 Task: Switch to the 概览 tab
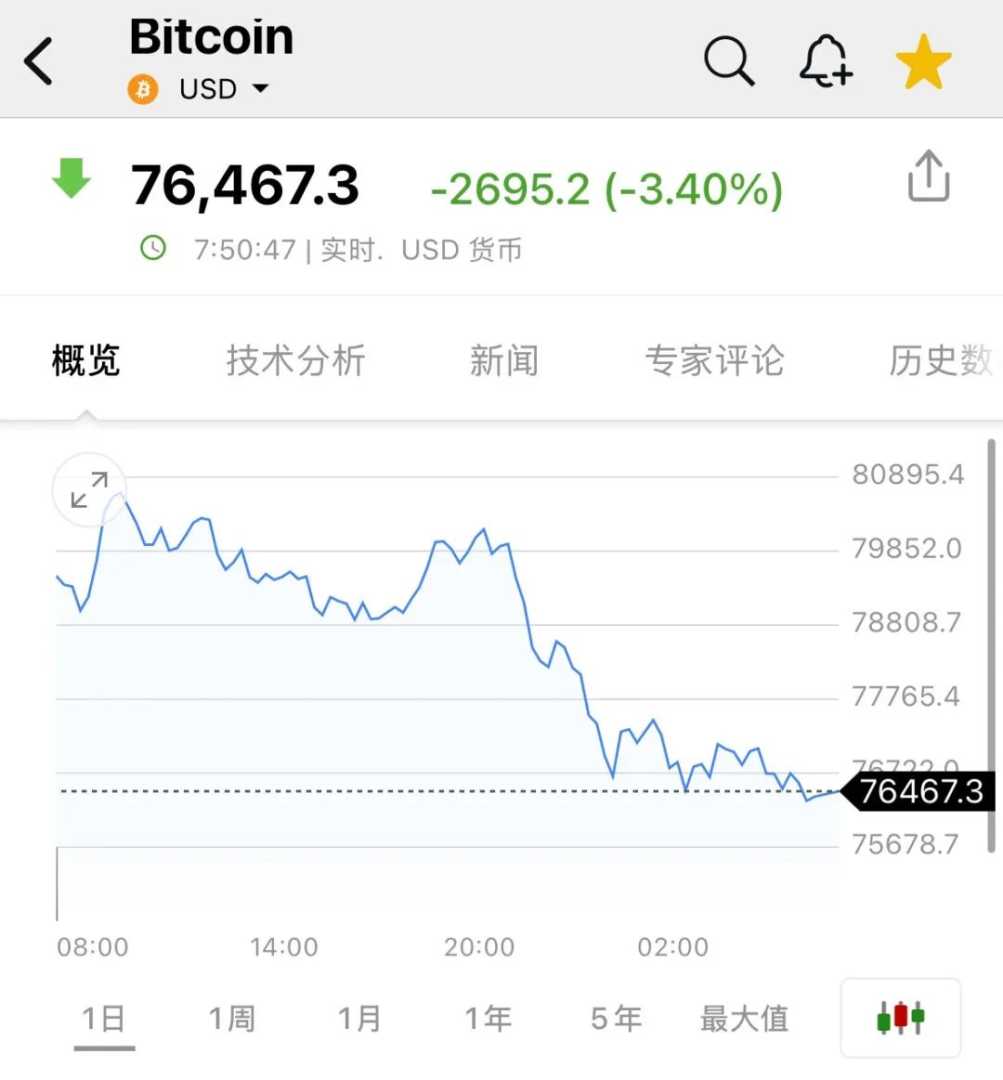[86, 360]
